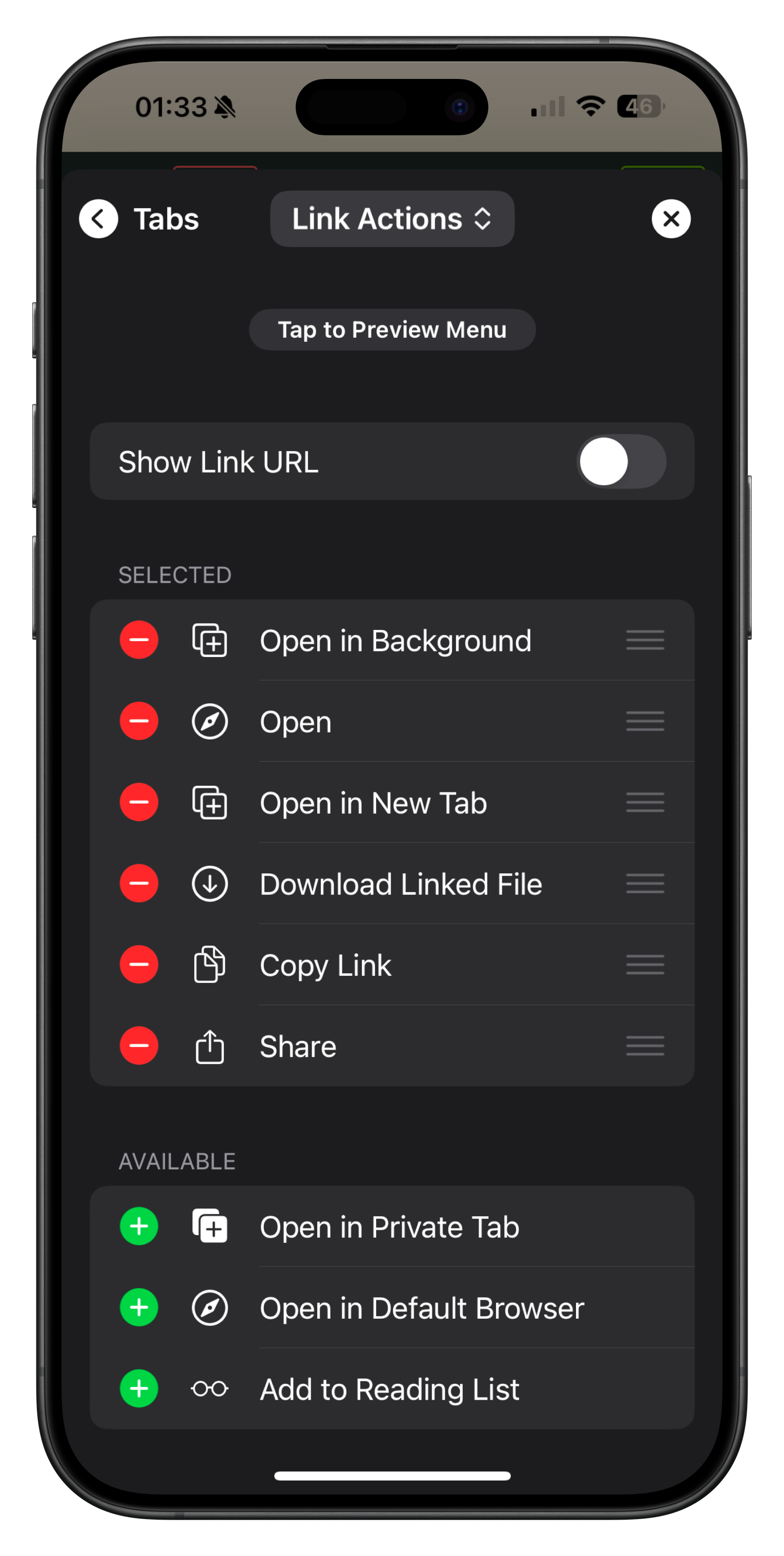Remove Open in New Tab action
Image resolution: width=784 pixels, height=1556 pixels.
(139, 802)
